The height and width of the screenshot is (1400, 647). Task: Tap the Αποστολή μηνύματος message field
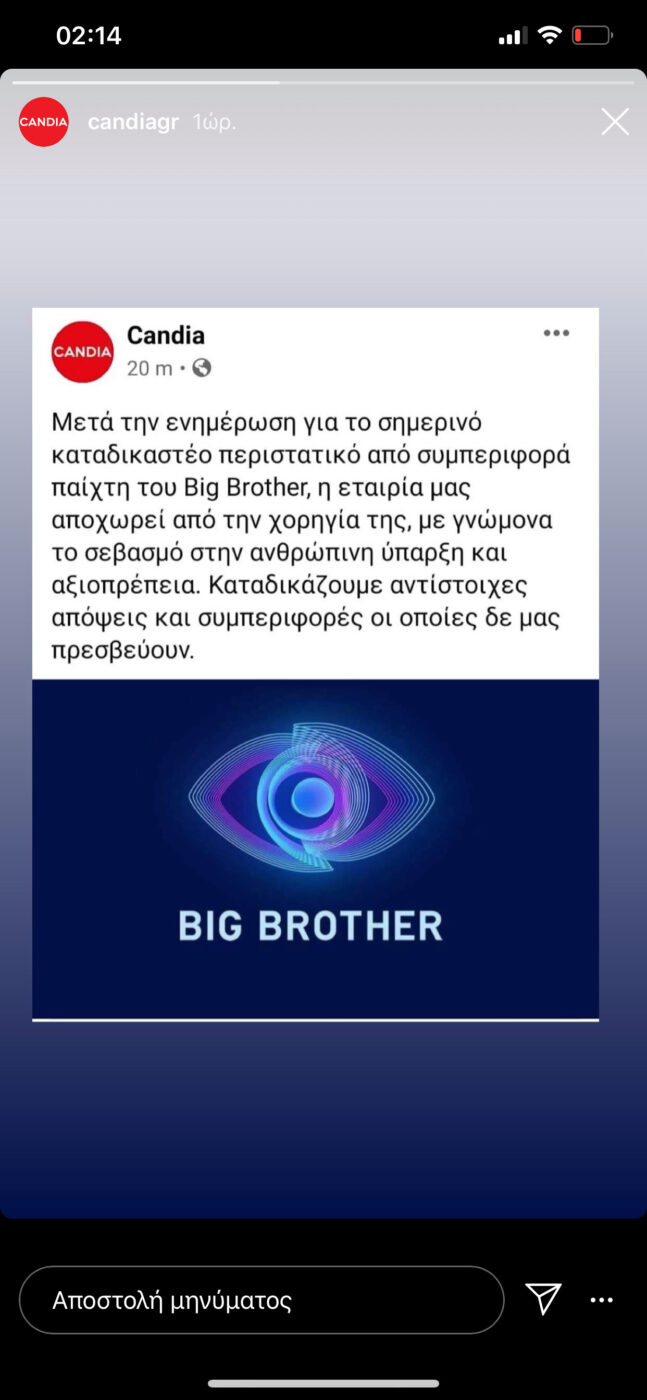pos(261,1300)
